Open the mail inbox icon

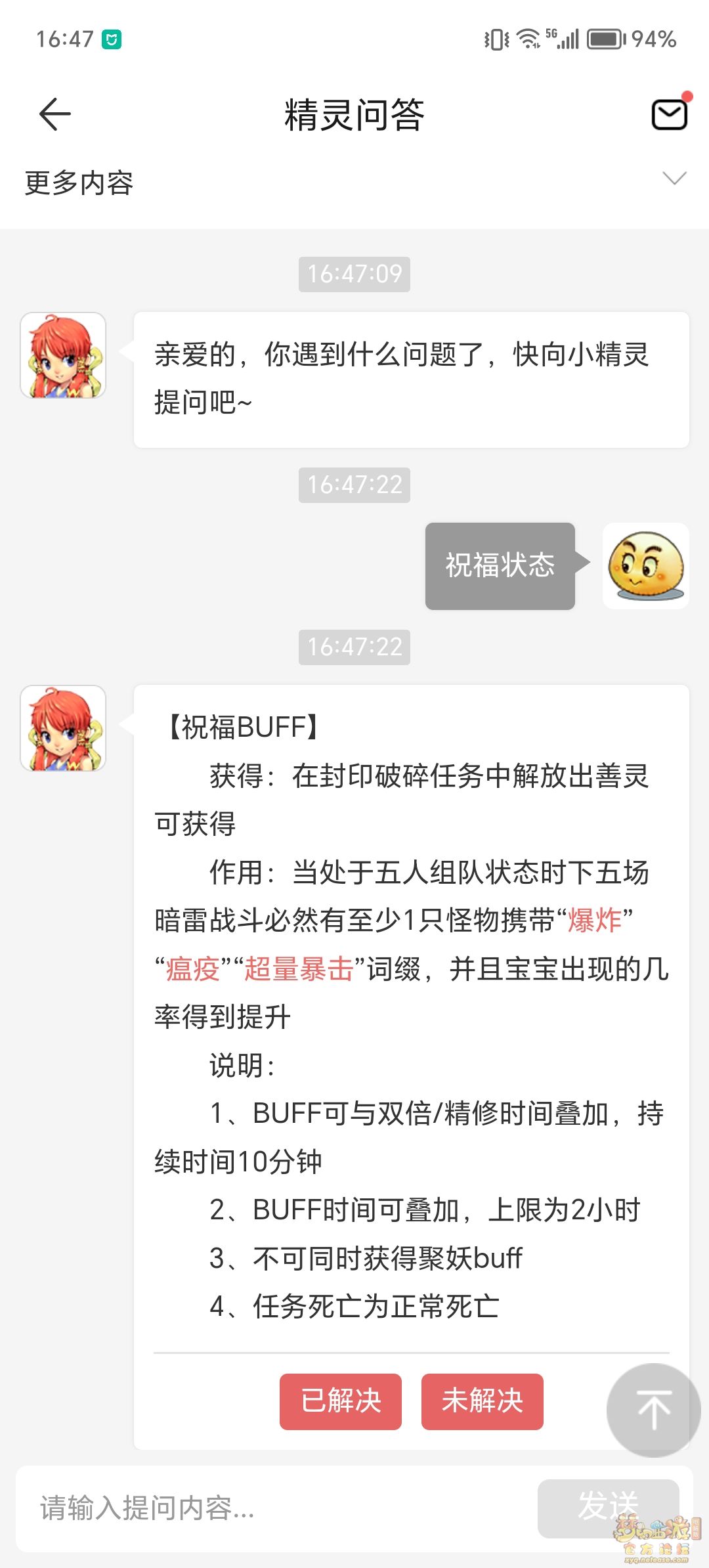(x=669, y=114)
